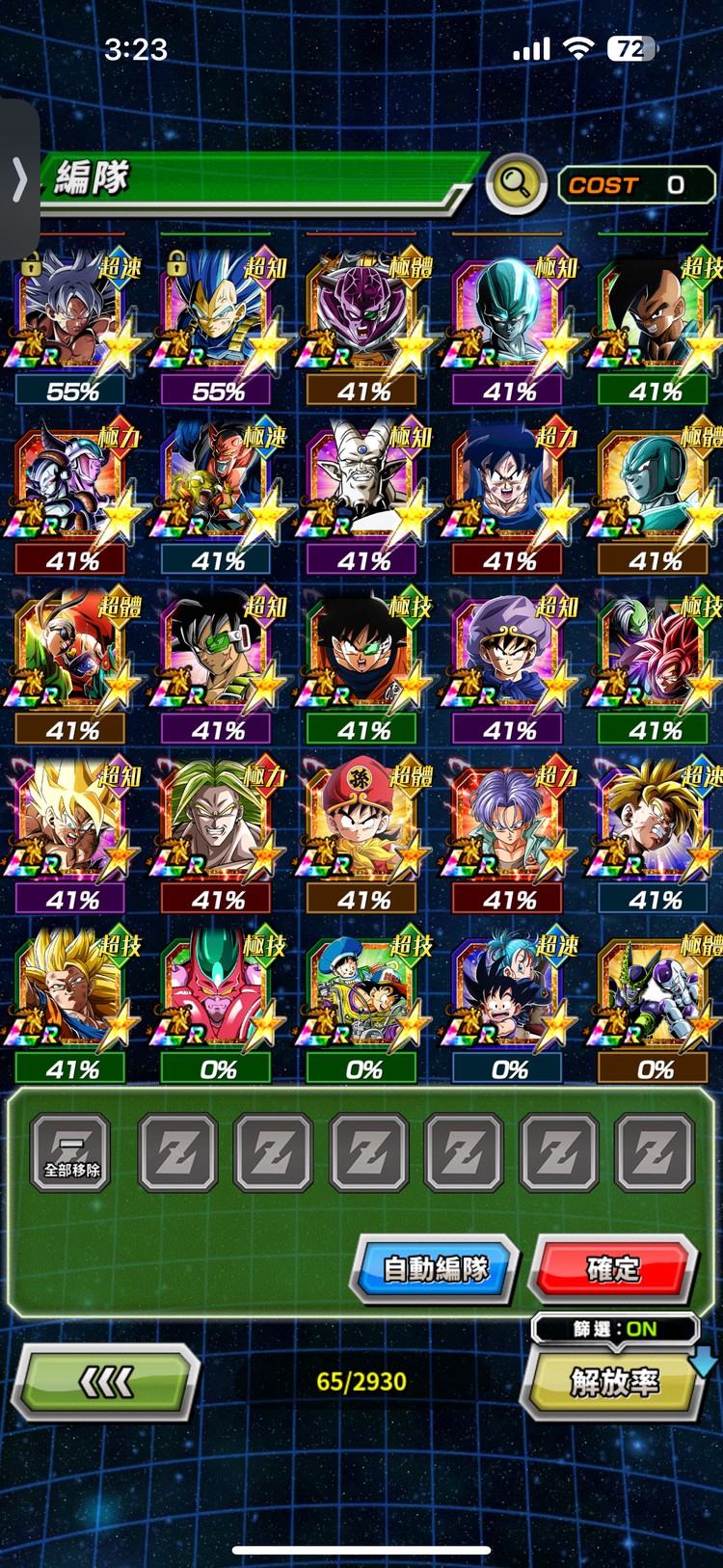Select the 超體 red-hat kid card
723x1568 pixels.
(362, 822)
